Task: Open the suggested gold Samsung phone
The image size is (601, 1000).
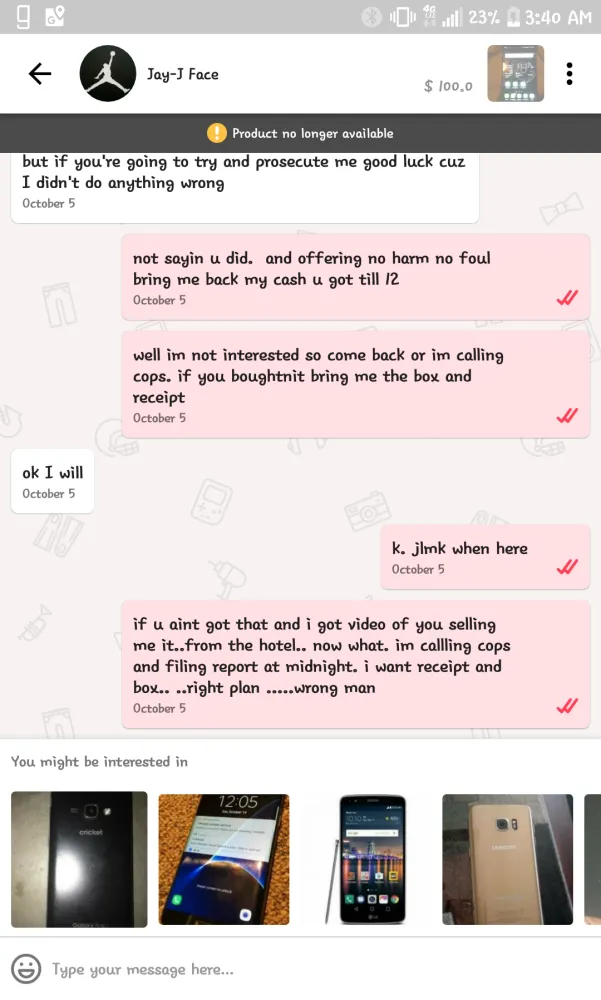Action: (508, 859)
